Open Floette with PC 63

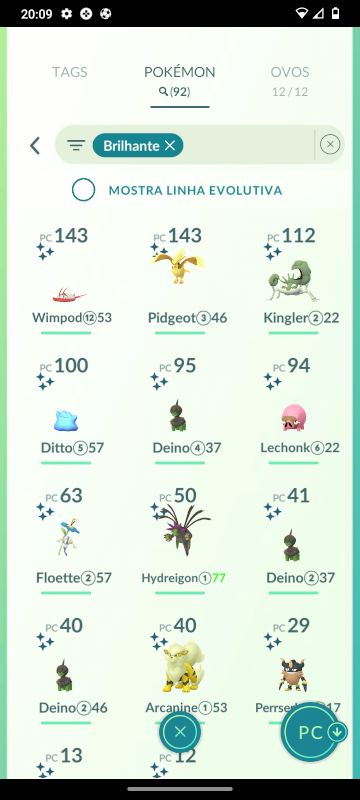(x=66, y=540)
